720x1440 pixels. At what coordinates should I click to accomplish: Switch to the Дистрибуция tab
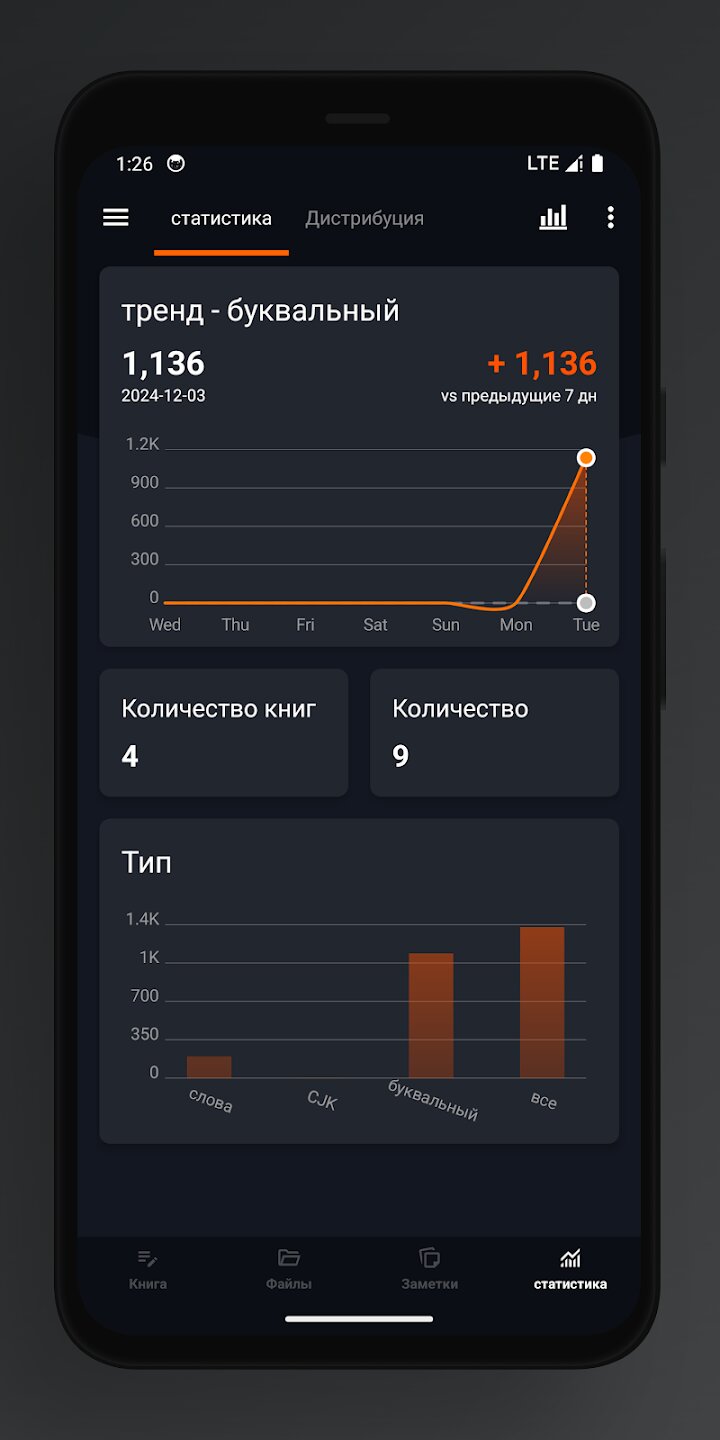(x=364, y=218)
